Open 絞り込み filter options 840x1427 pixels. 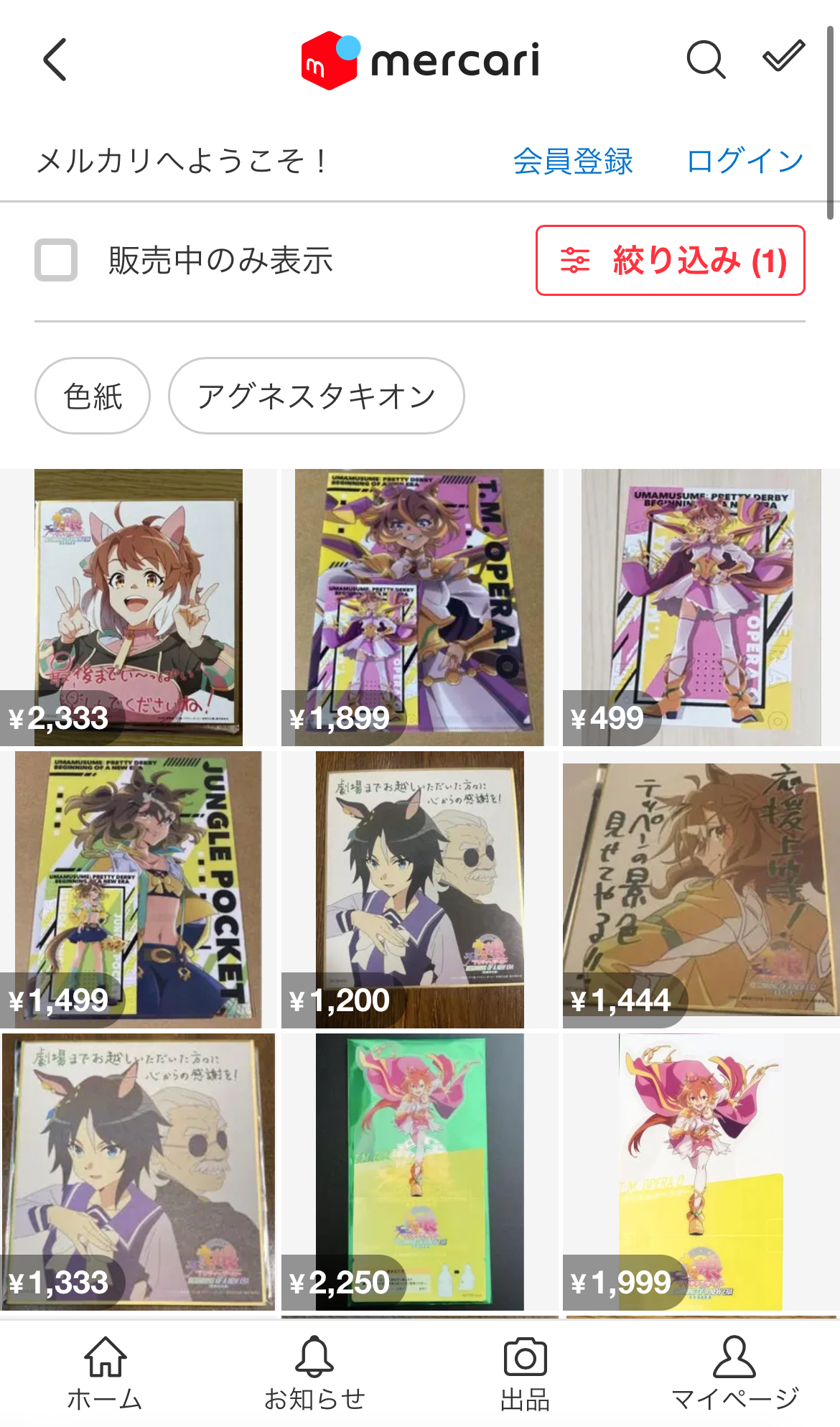coord(670,260)
